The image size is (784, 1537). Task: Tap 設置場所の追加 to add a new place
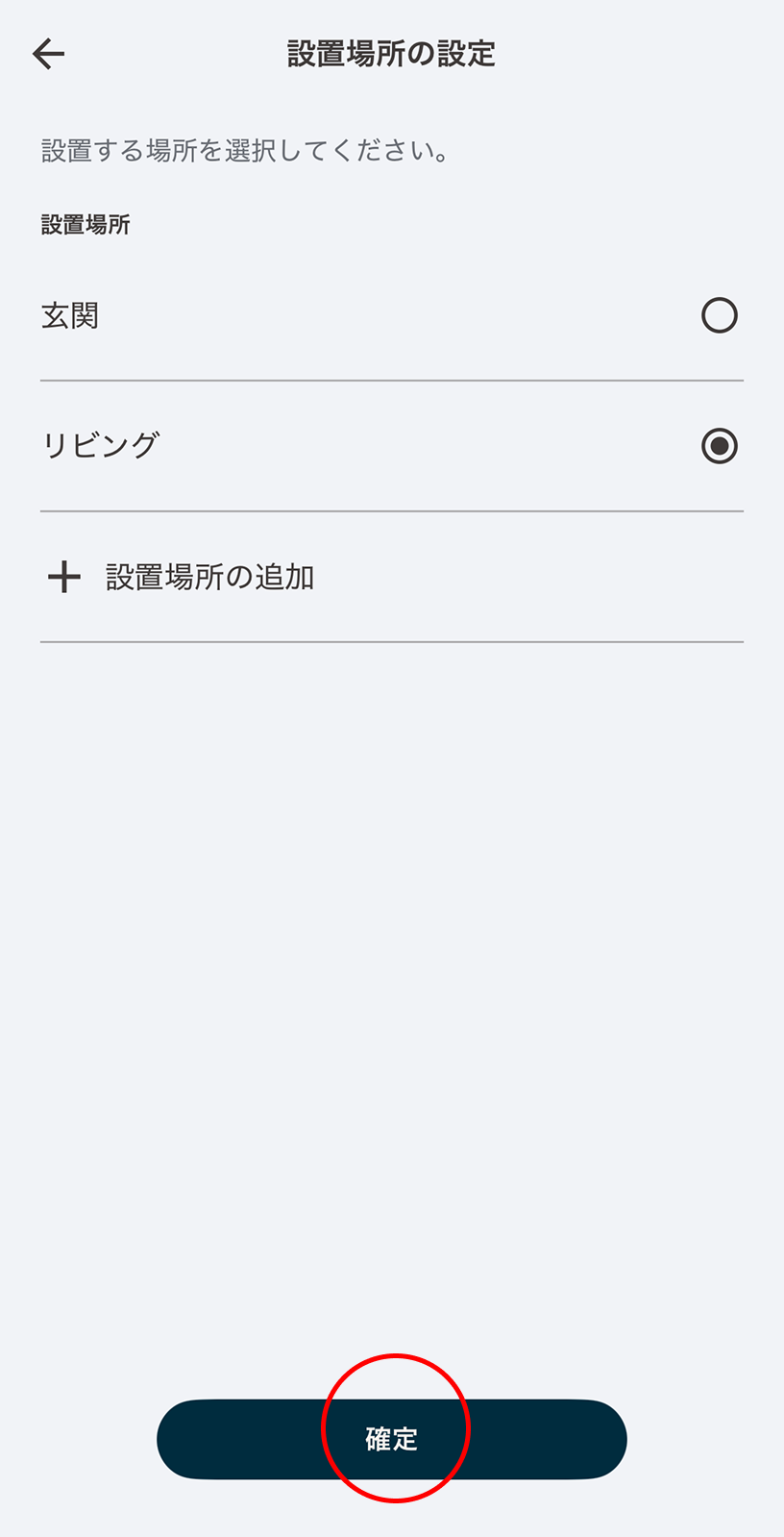pyautogui.click(x=211, y=578)
